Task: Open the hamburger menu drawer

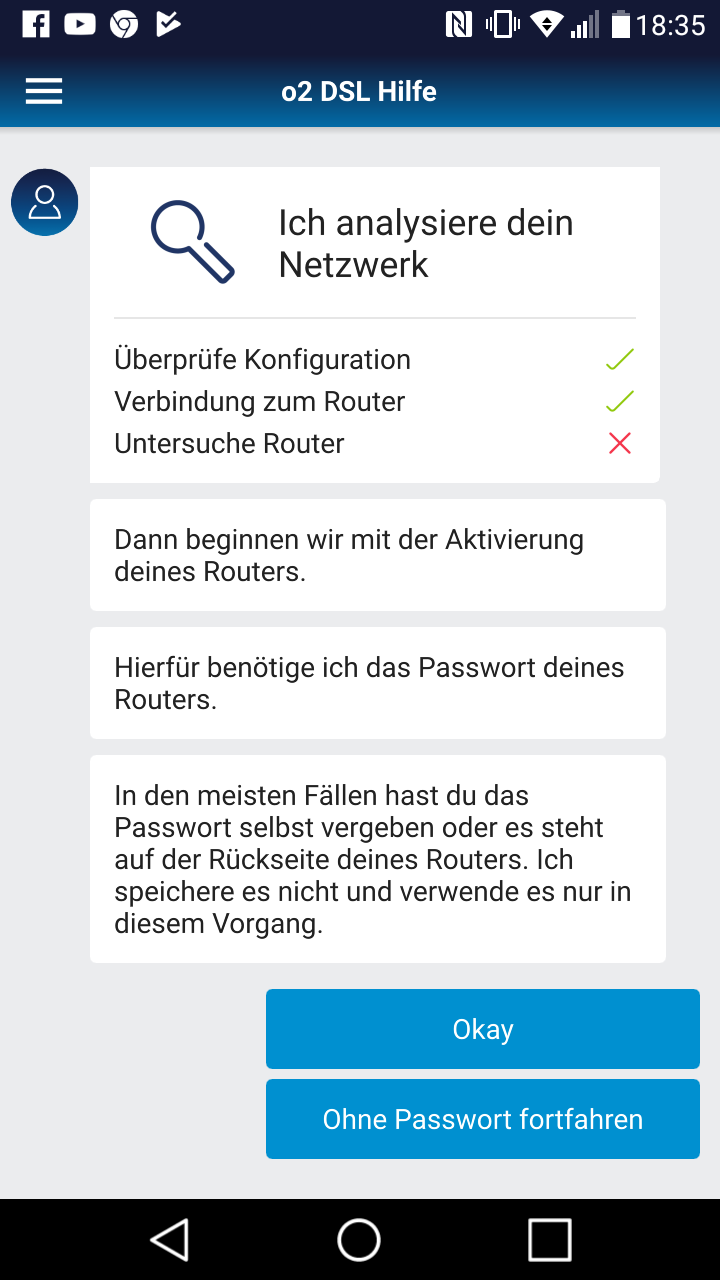Action: pyautogui.click(x=44, y=91)
